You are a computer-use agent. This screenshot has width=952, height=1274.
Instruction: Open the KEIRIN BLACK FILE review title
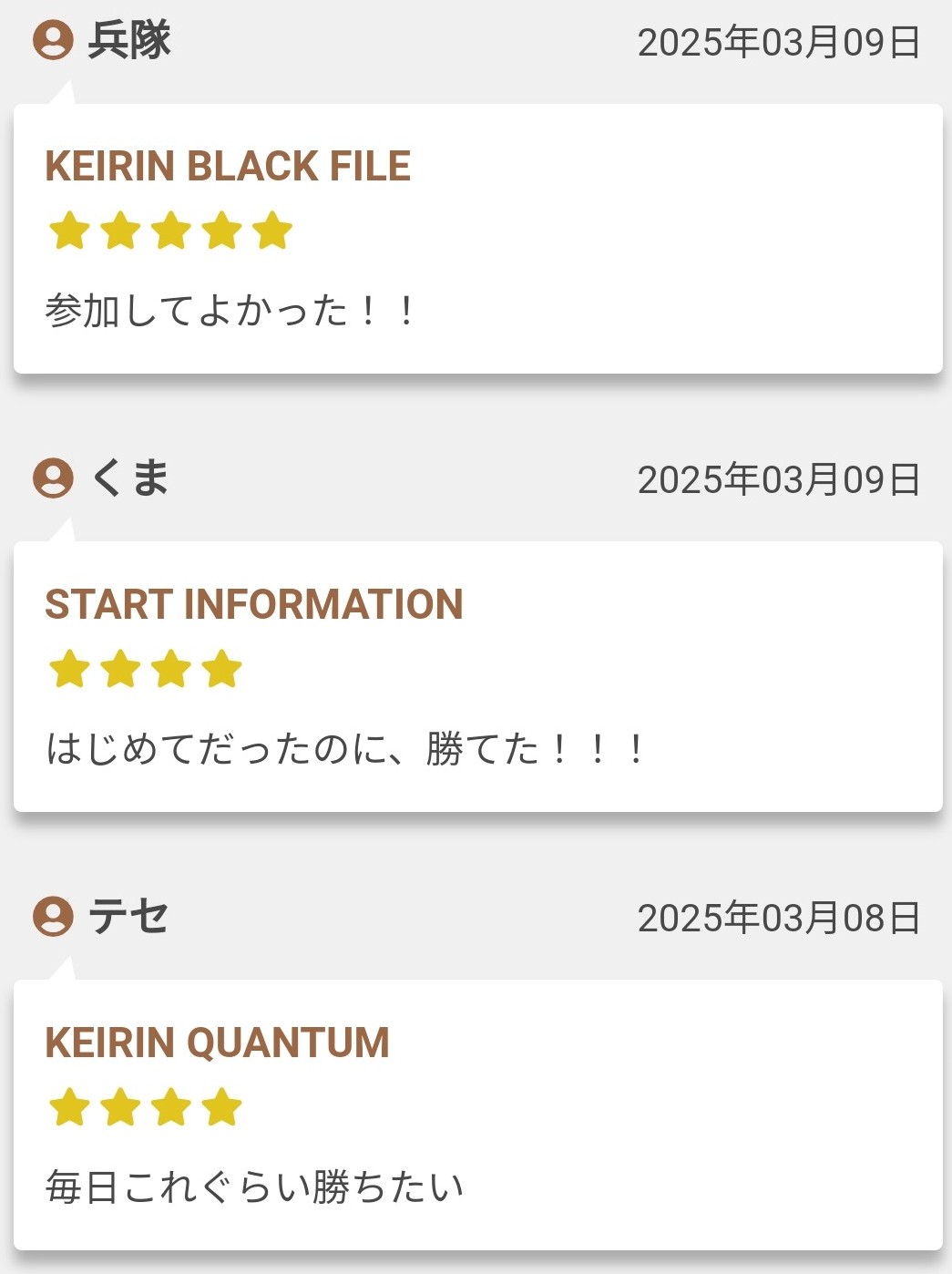coord(228,167)
